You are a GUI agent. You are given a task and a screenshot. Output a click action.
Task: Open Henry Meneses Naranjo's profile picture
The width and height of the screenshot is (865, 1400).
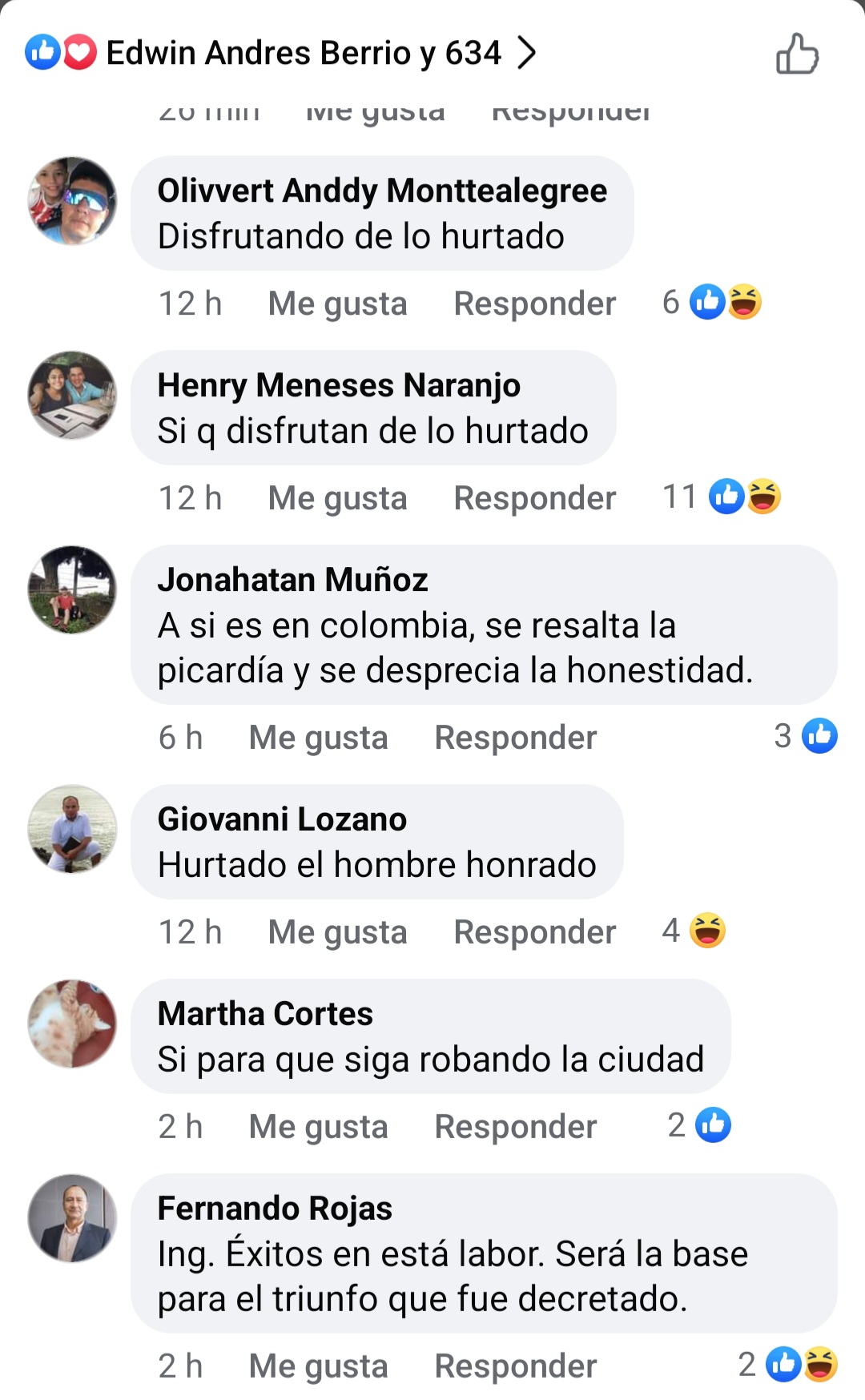(x=72, y=395)
